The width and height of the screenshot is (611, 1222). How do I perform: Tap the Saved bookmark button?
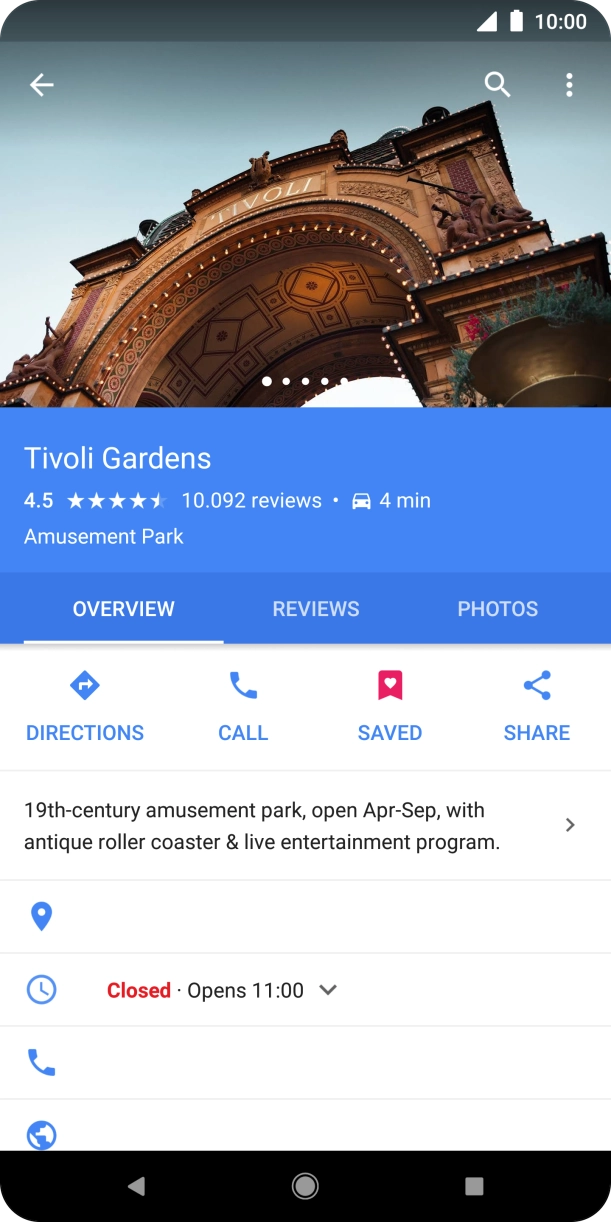(390, 707)
